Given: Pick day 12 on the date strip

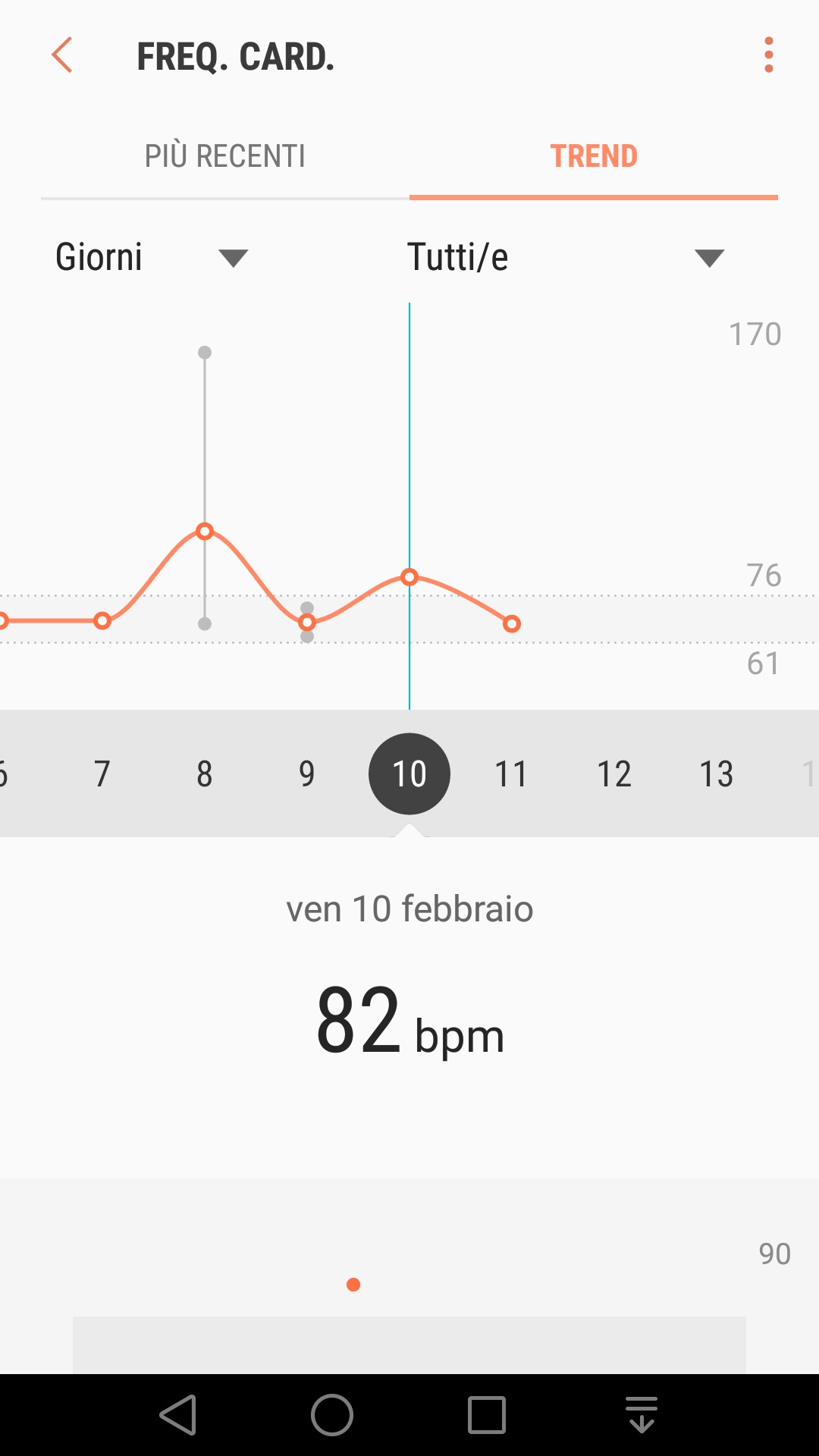Looking at the screenshot, I should (614, 774).
